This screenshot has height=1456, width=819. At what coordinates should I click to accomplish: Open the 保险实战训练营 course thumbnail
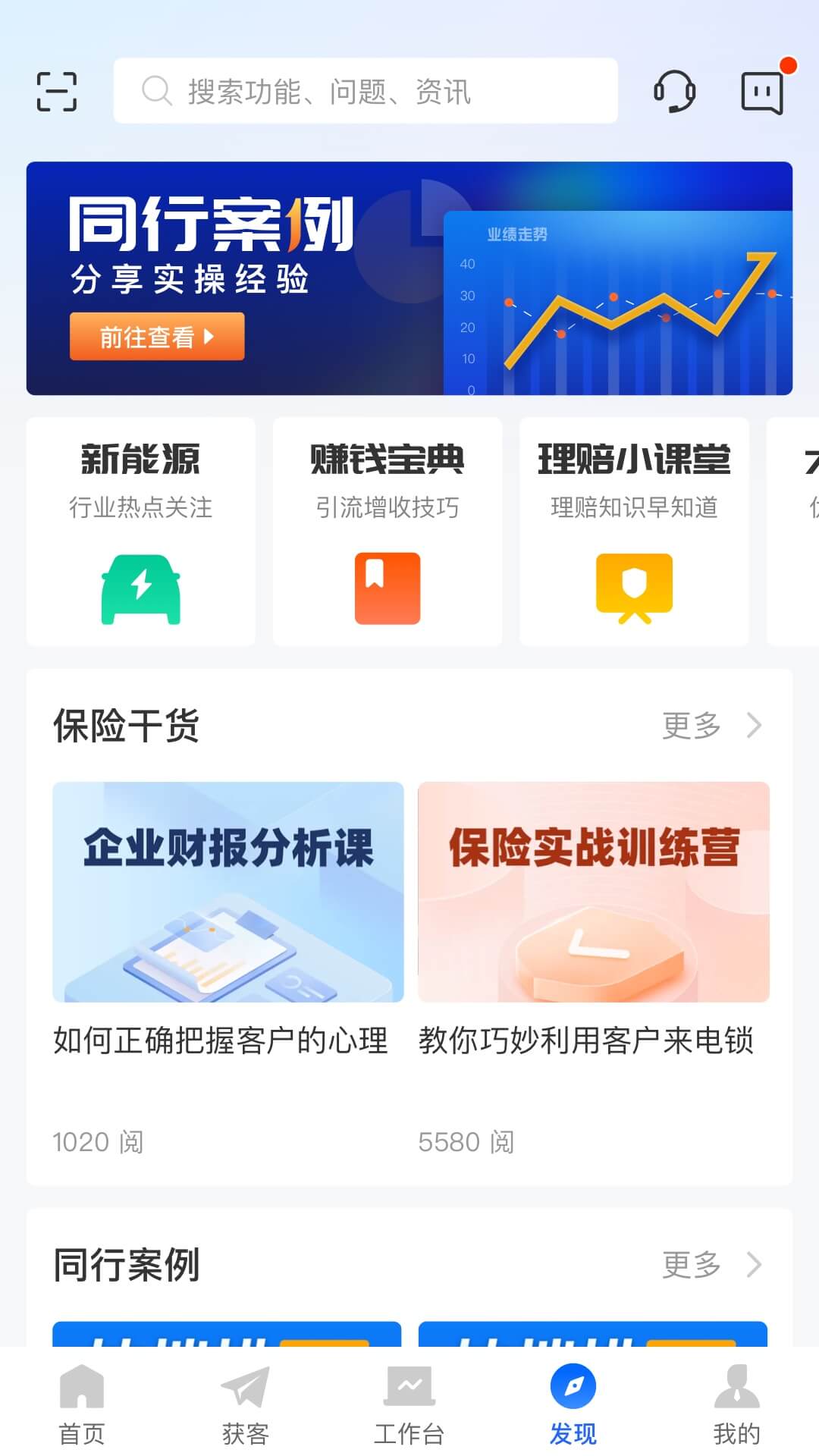[593, 893]
